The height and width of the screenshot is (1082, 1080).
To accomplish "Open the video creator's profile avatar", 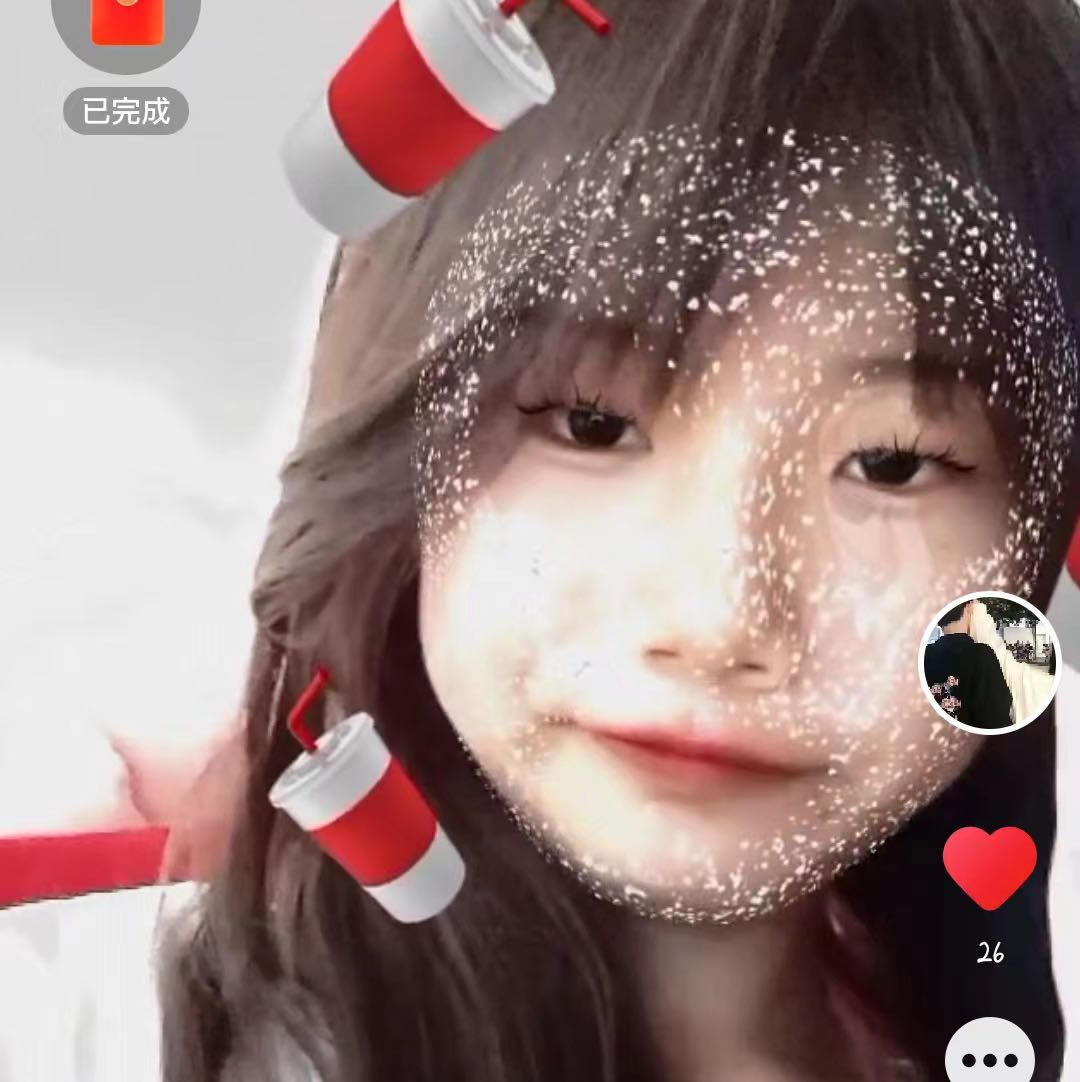I will pyautogui.click(x=988, y=662).
